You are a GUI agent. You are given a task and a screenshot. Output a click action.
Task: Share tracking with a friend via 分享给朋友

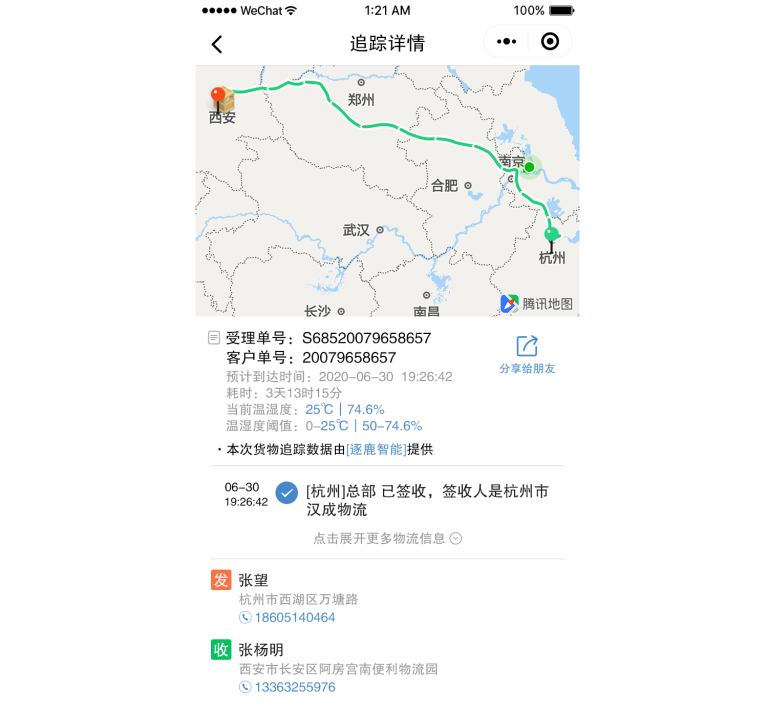coord(527,354)
